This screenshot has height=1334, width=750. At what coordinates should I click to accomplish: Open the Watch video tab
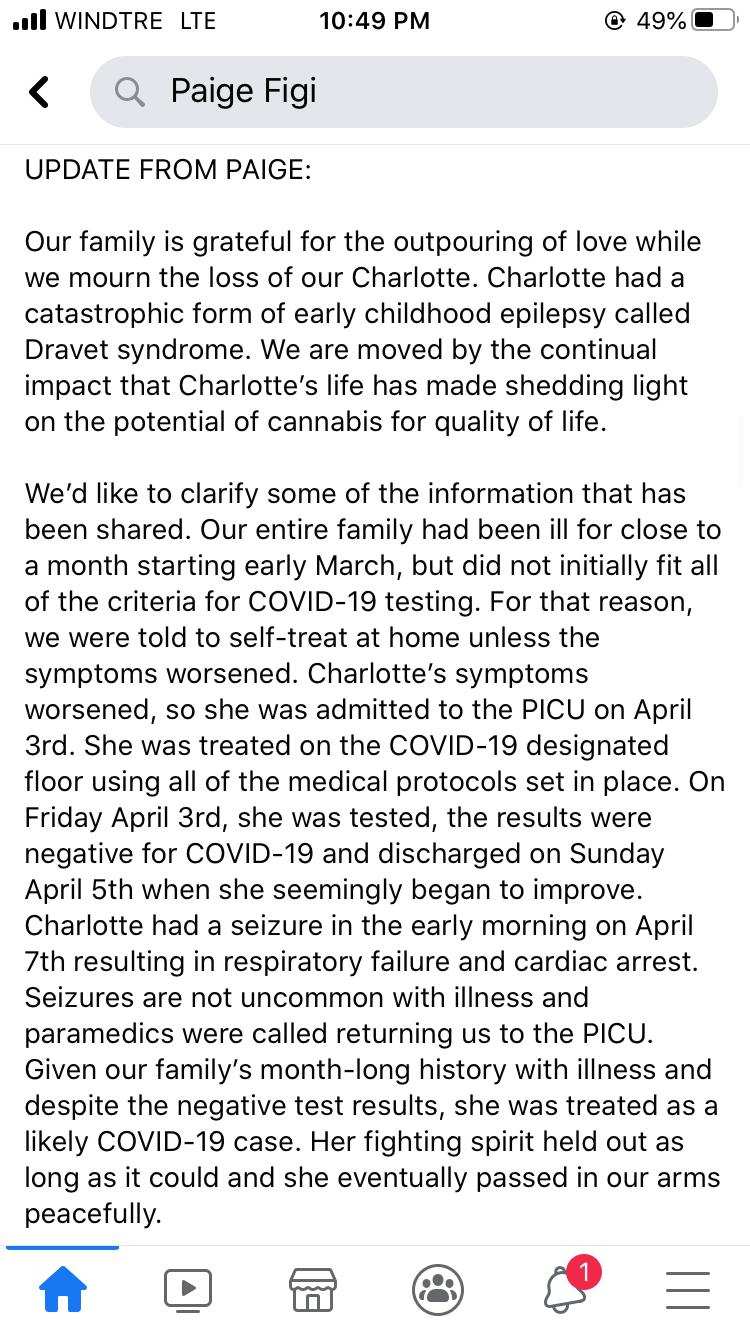pos(188,1289)
